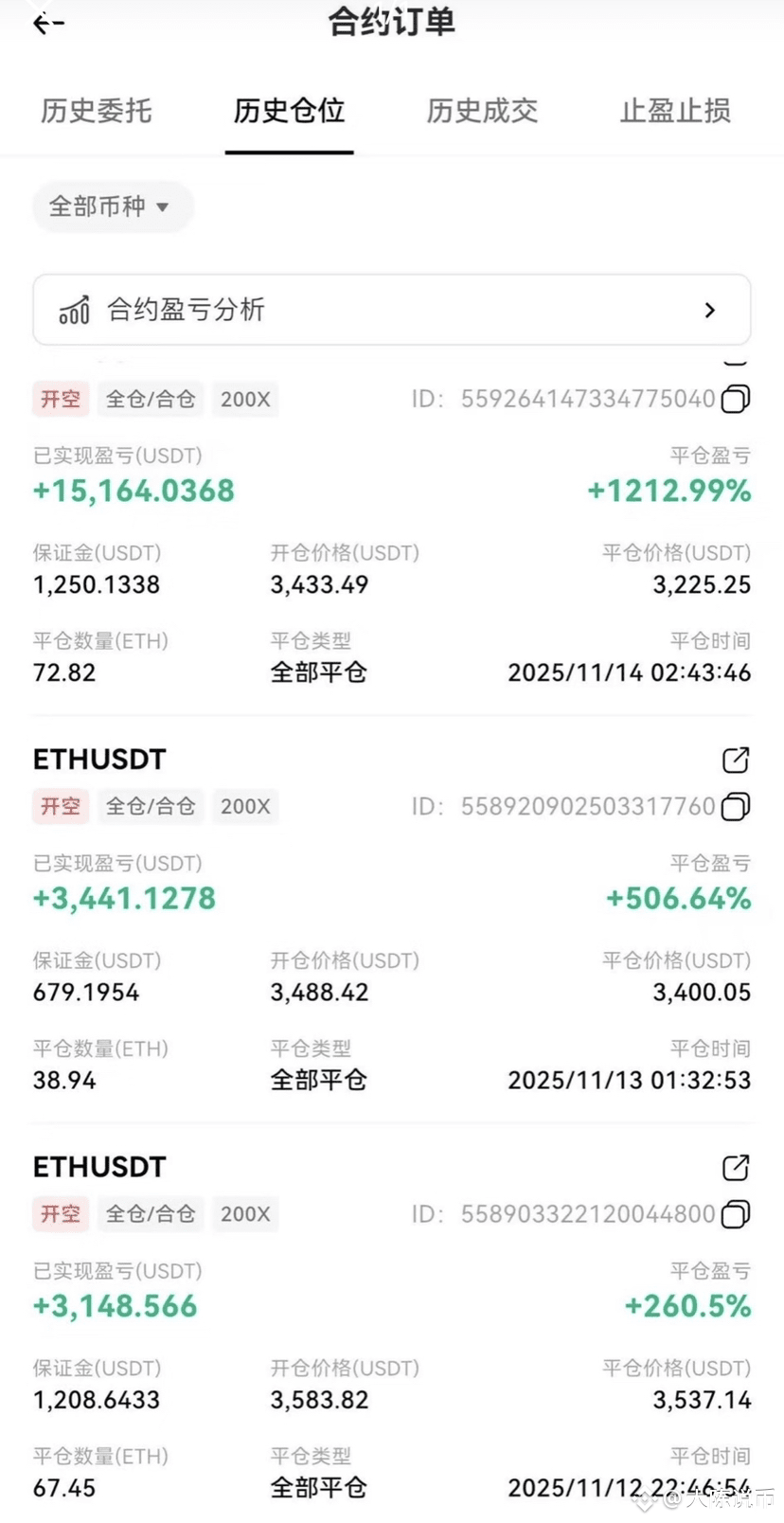Image resolution: width=784 pixels, height=1523 pixels.
Task: Open 合约盈亏分析 analysis page
Action: 392,310
